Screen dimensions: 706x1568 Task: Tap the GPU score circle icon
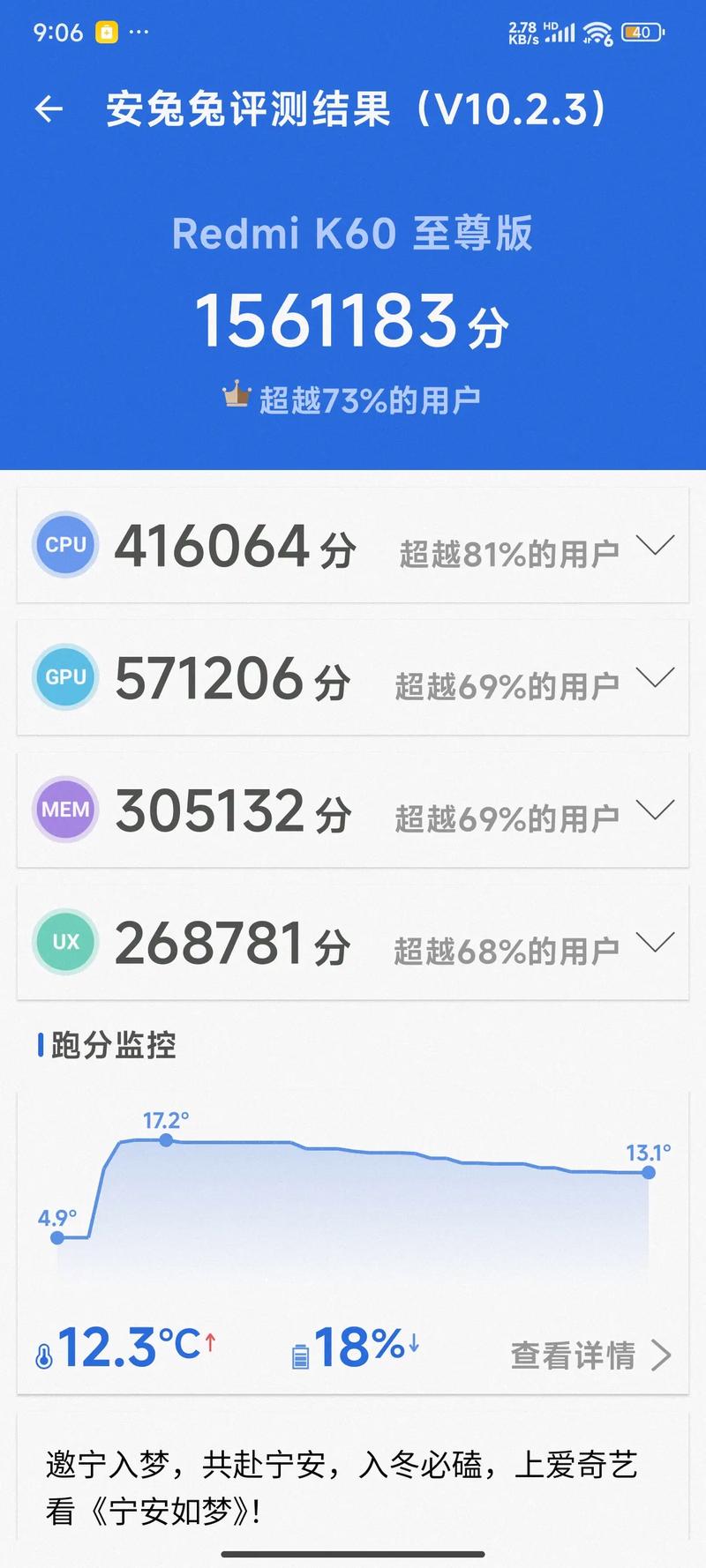pos(64,677)
